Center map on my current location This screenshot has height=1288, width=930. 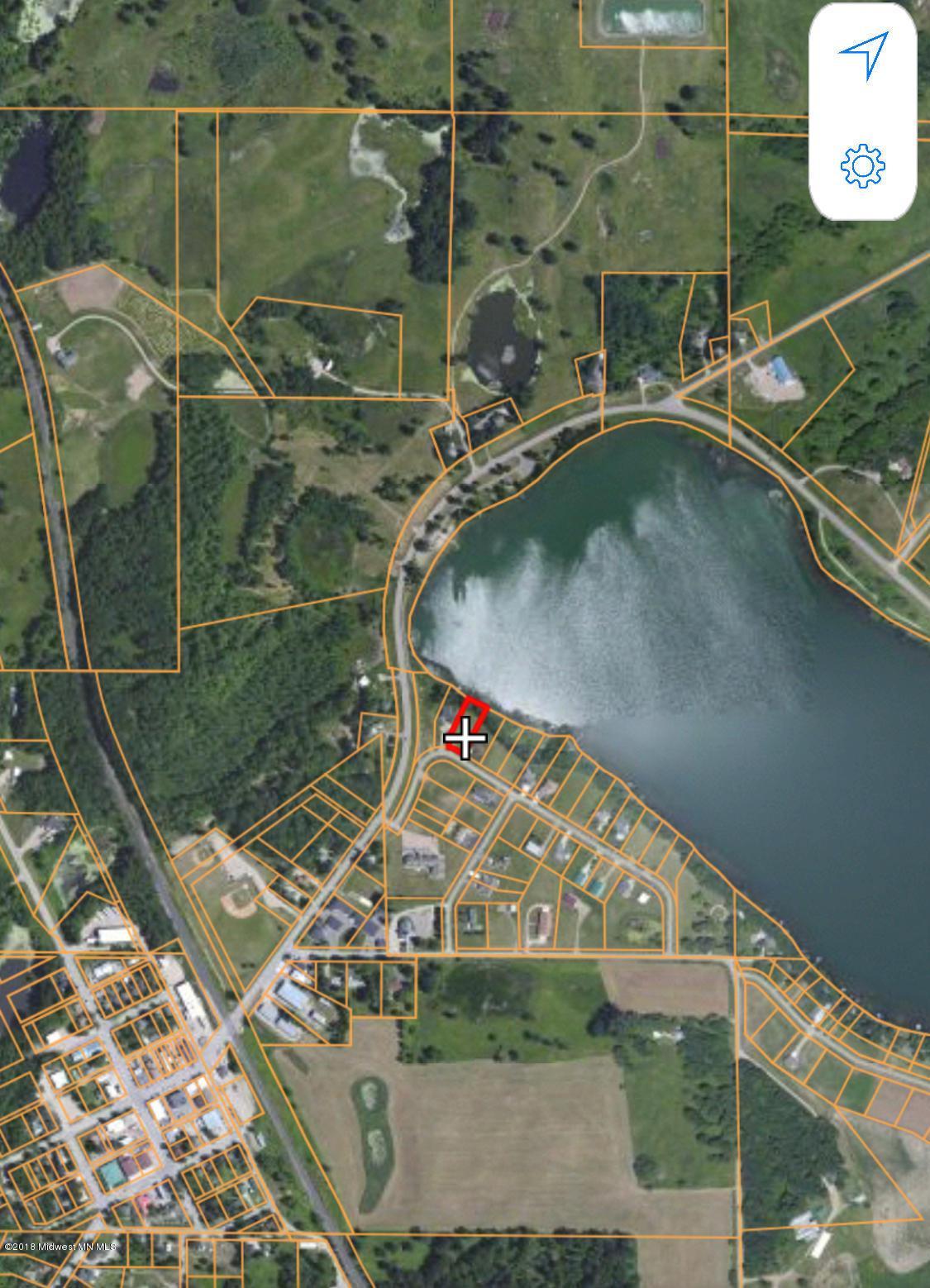point(863,55)
